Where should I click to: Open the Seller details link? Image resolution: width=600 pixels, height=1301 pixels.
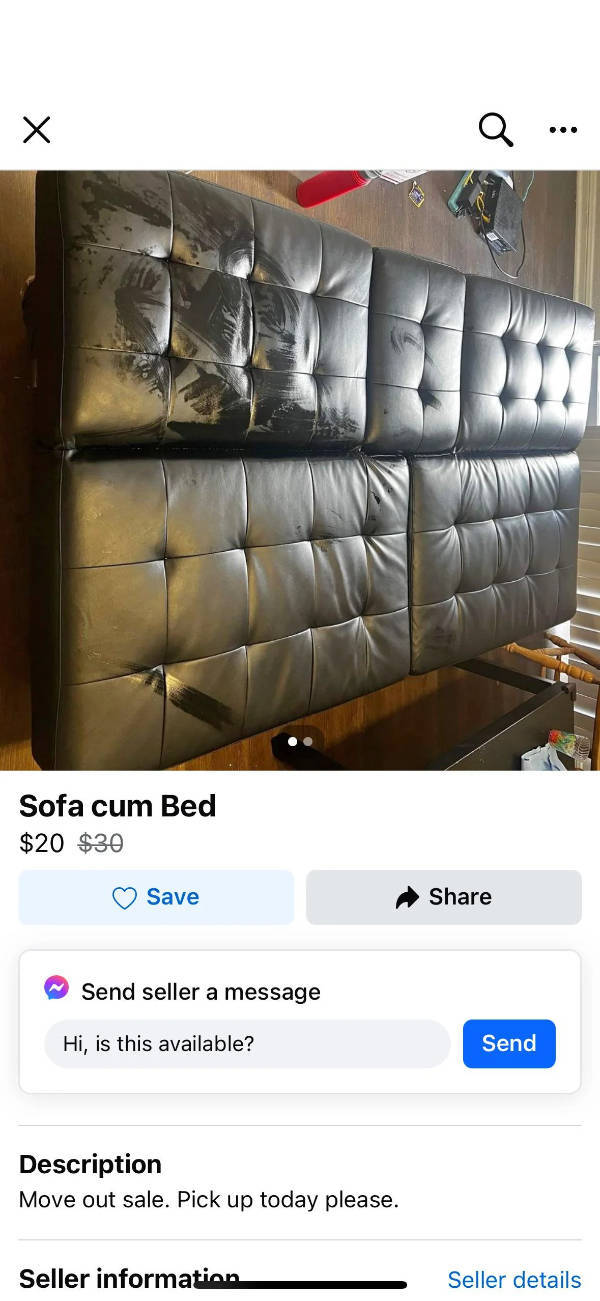(x=513, y=1280)
